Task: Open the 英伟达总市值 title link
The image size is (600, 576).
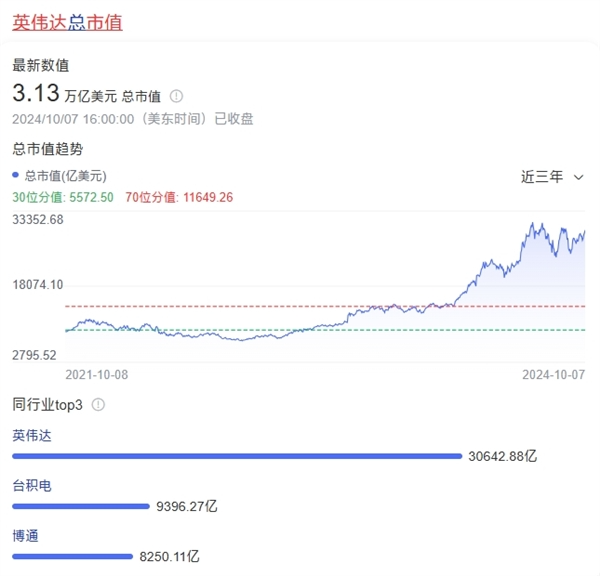Action: [x=67, y=21]
